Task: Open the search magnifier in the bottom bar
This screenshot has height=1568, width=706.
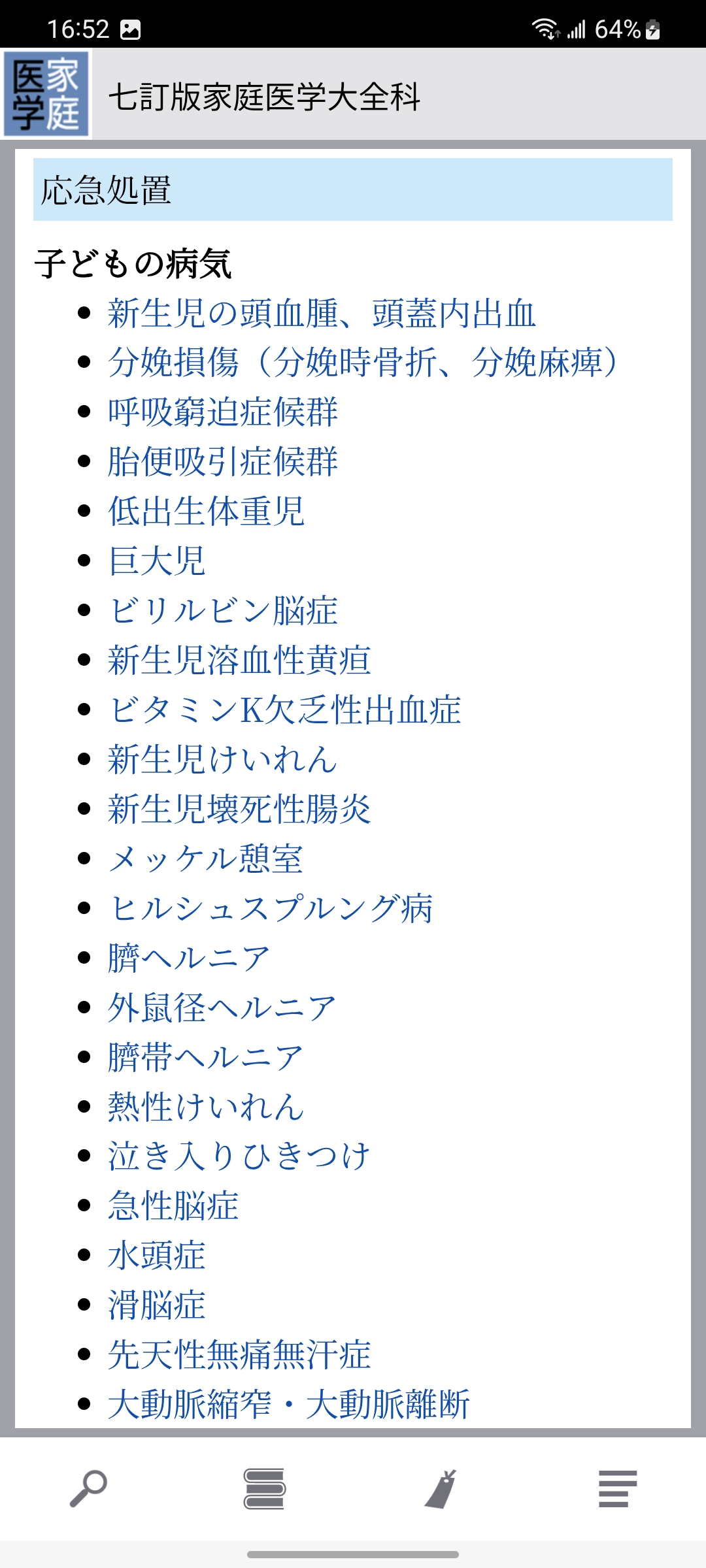Action: coord(88,1488)
